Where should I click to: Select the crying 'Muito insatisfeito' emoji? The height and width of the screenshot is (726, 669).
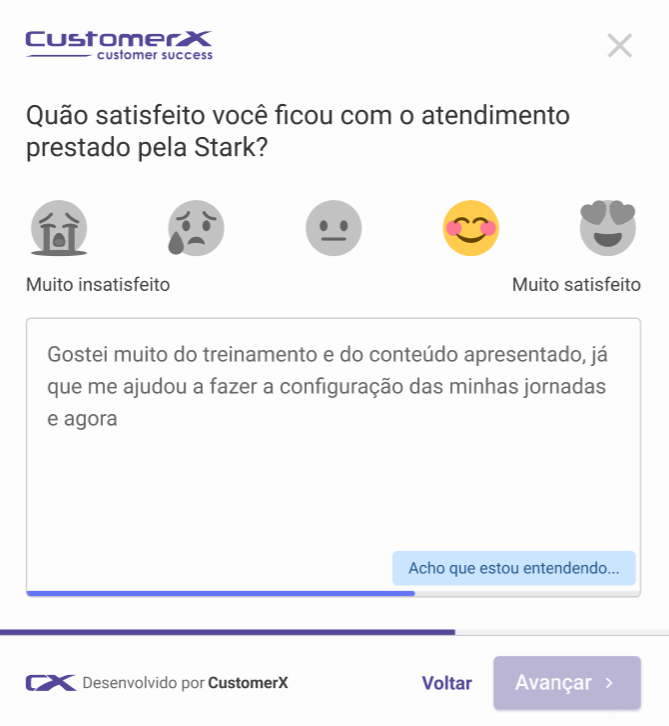click(x=59, y=228)
